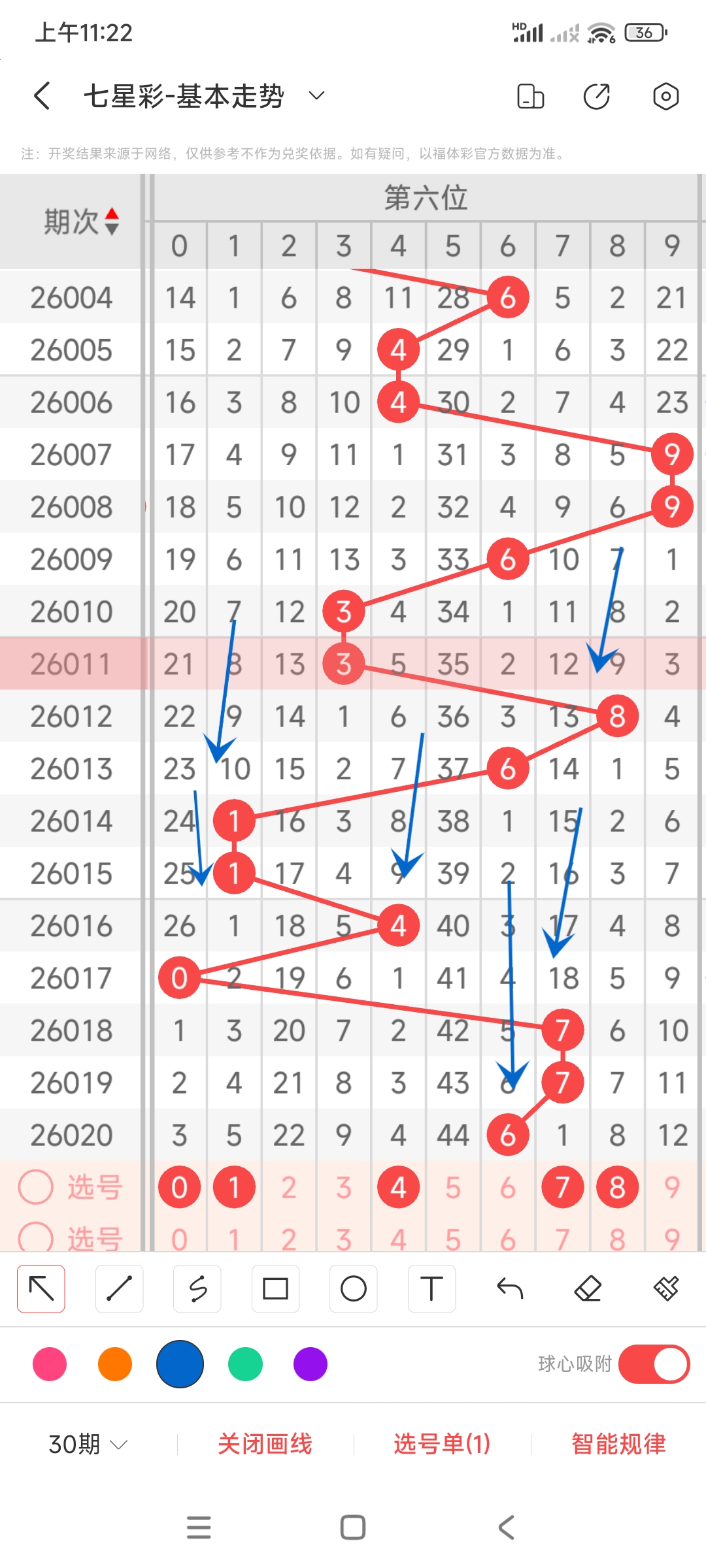706x1568 pixels.
Task: Tap the 关闭画线 button
Action: tap(265, 1444)
